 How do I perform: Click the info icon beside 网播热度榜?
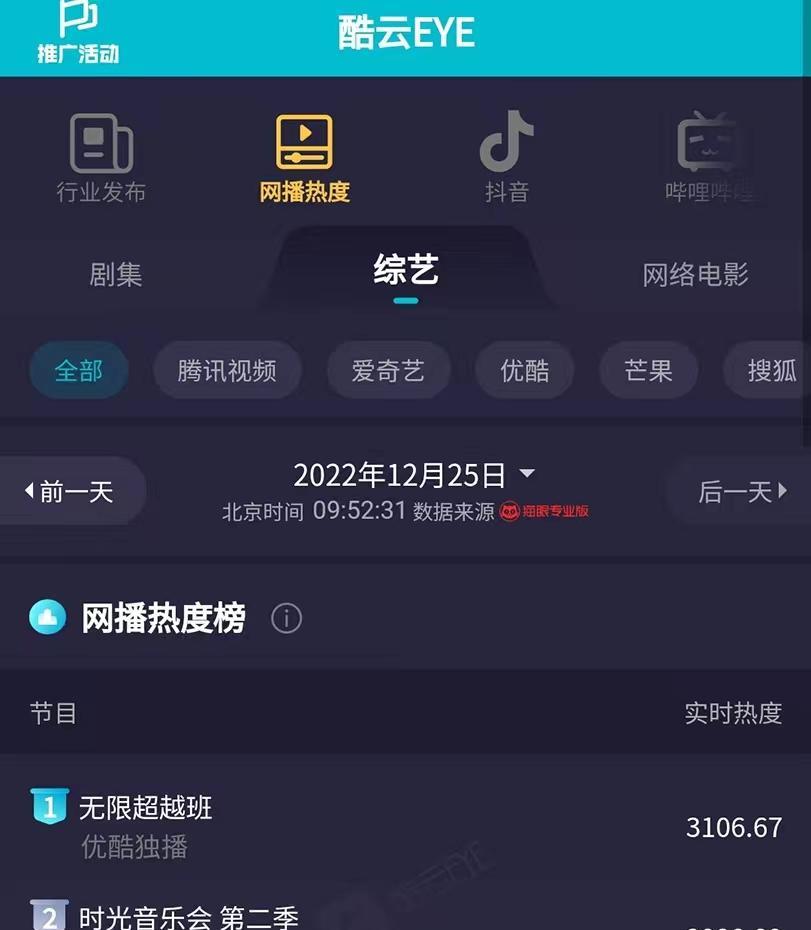point(286,619)
